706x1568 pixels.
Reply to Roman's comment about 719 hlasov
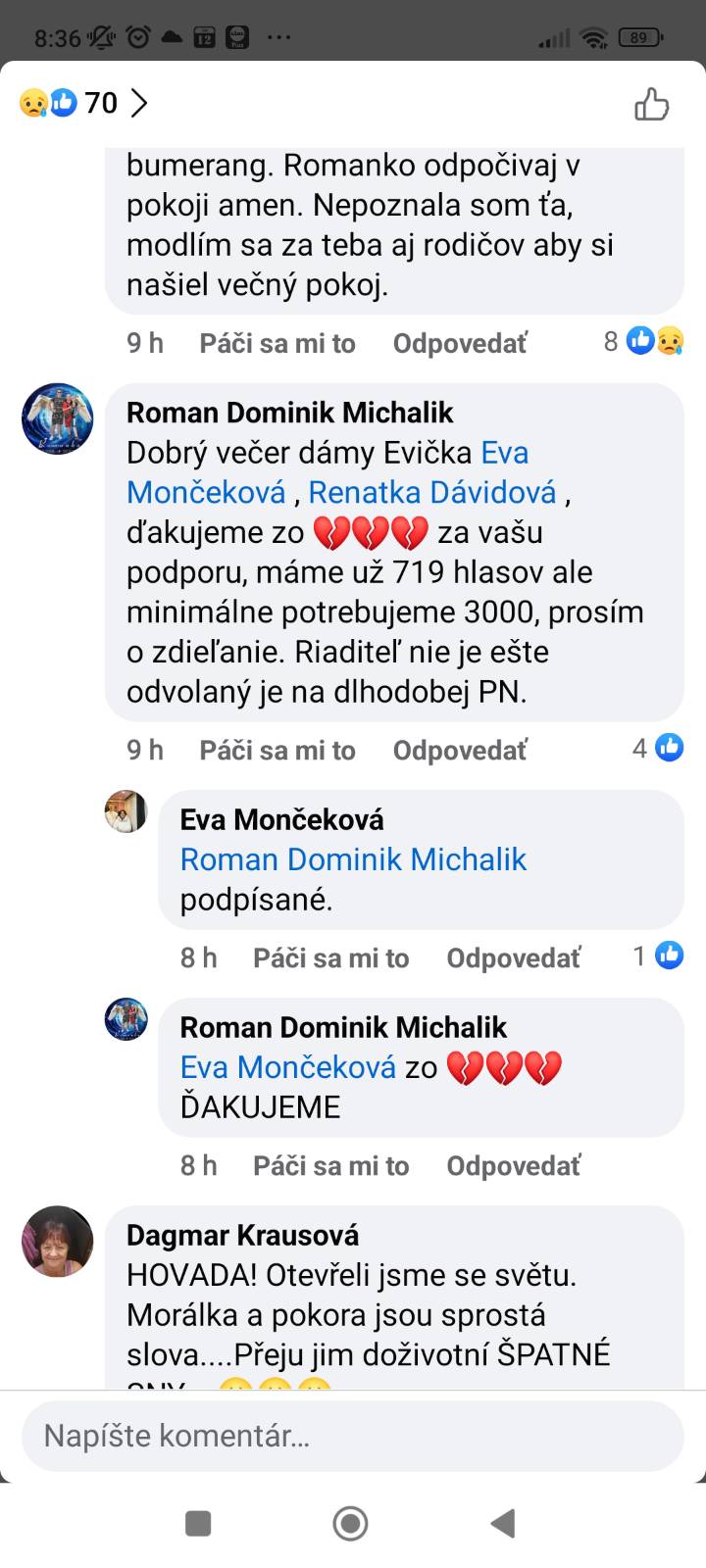[459, 751]
